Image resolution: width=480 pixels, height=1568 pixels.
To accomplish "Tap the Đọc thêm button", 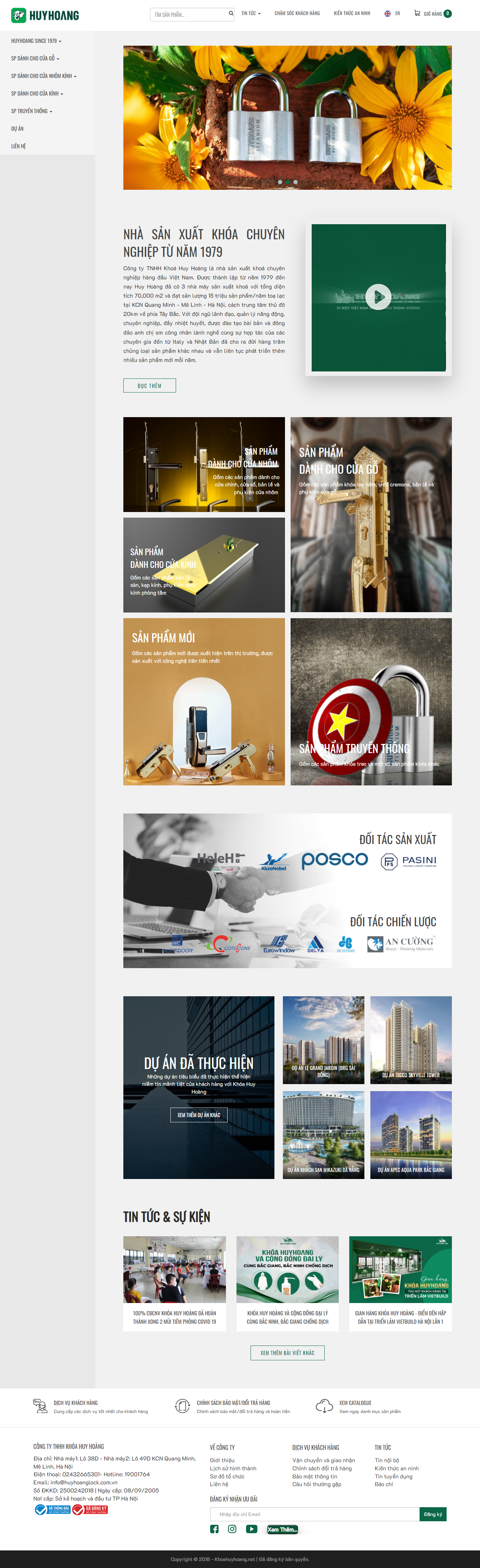I will tap(150, 385).
